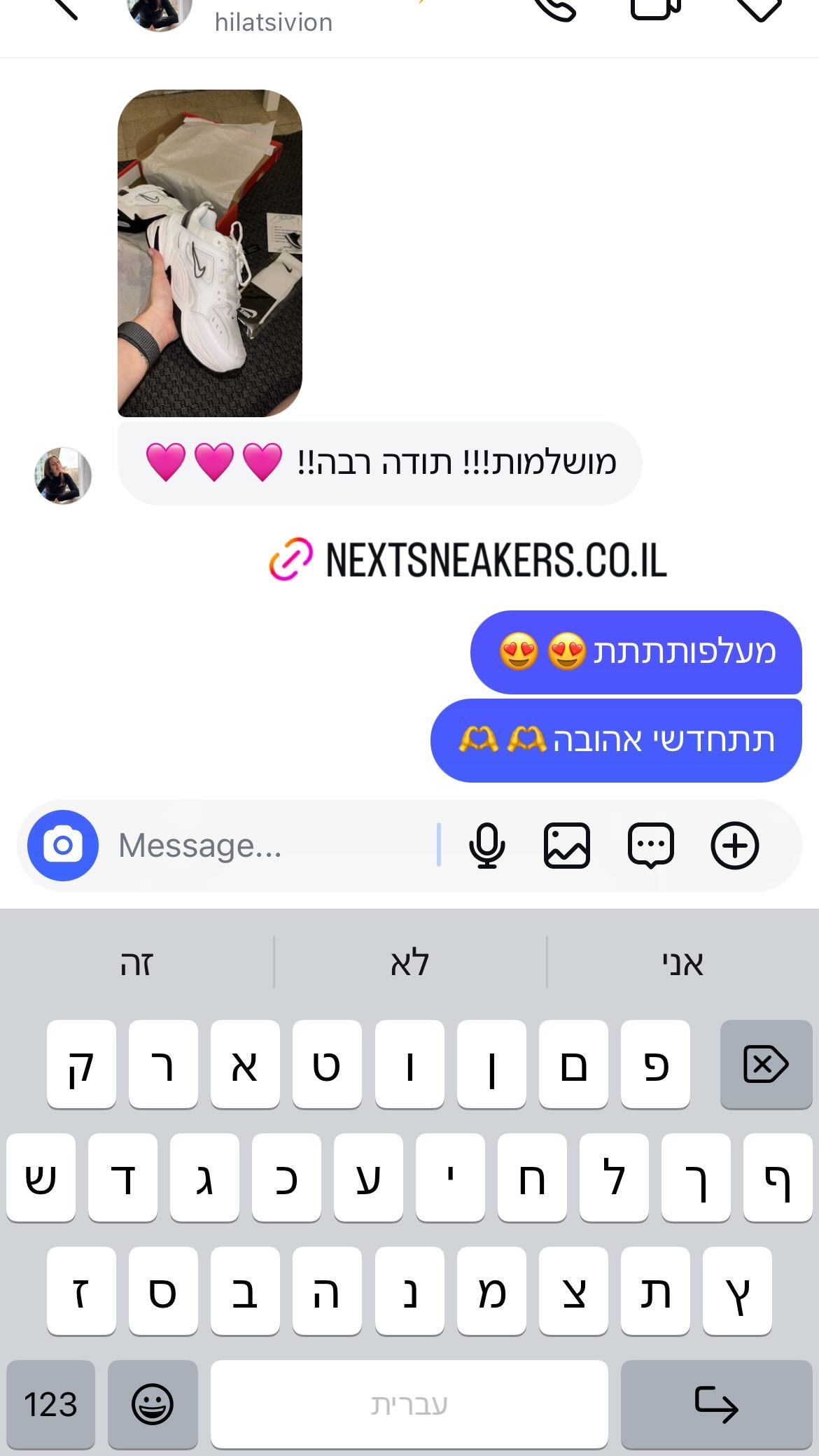The image size is (819, 1456).
Task: Type the letter ש on the keyboard
Action: [x=41, y=1178]
